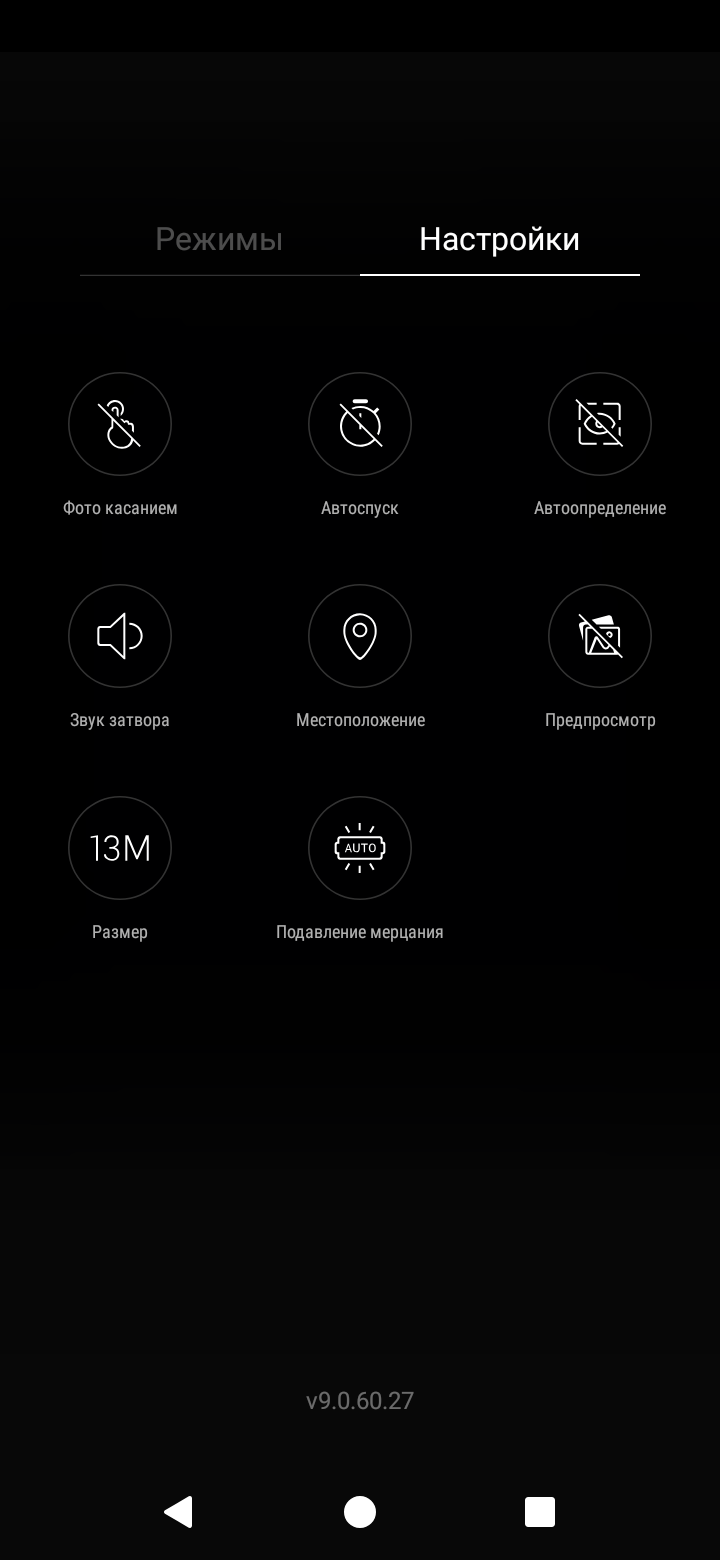720x1560 pixels.
Task: Switch to the Режимы tab
Action: 219,239
